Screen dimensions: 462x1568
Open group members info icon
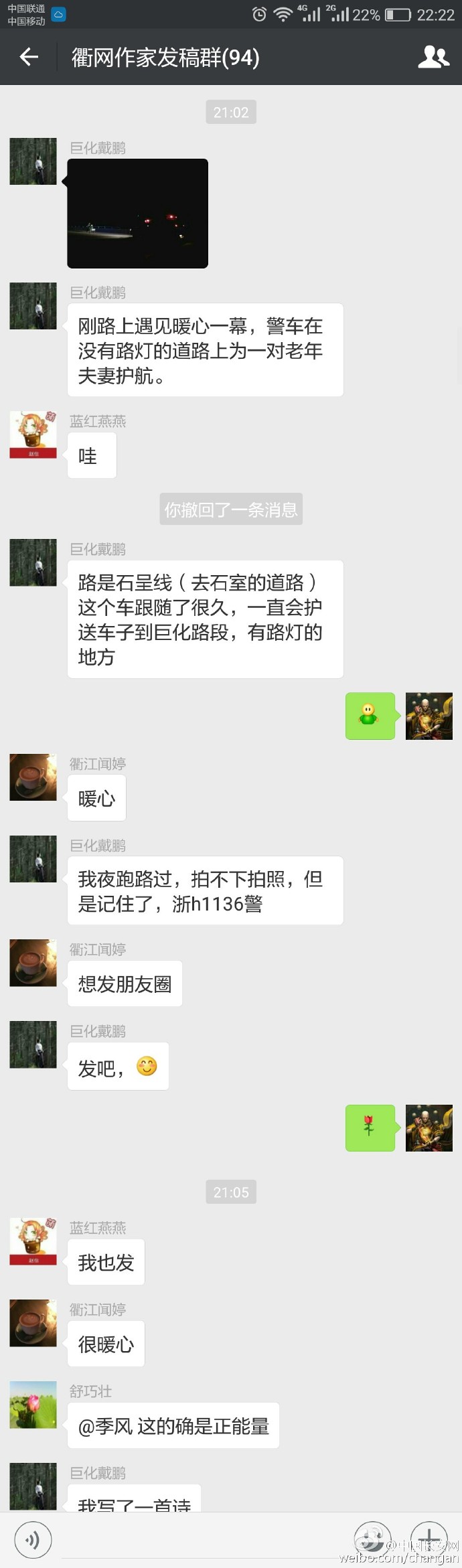point(433,57)
